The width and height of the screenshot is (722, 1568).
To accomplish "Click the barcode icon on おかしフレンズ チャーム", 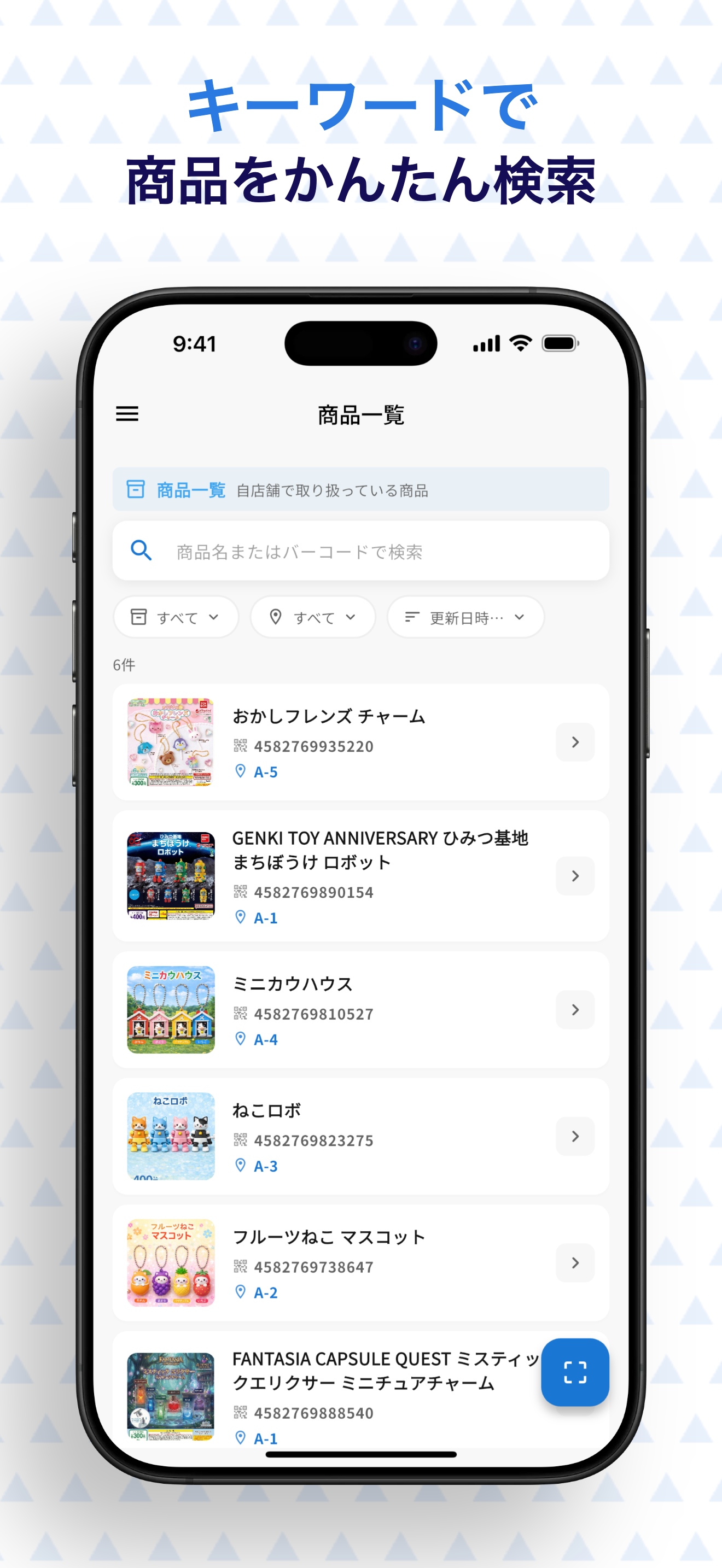I will pos(240,746).
